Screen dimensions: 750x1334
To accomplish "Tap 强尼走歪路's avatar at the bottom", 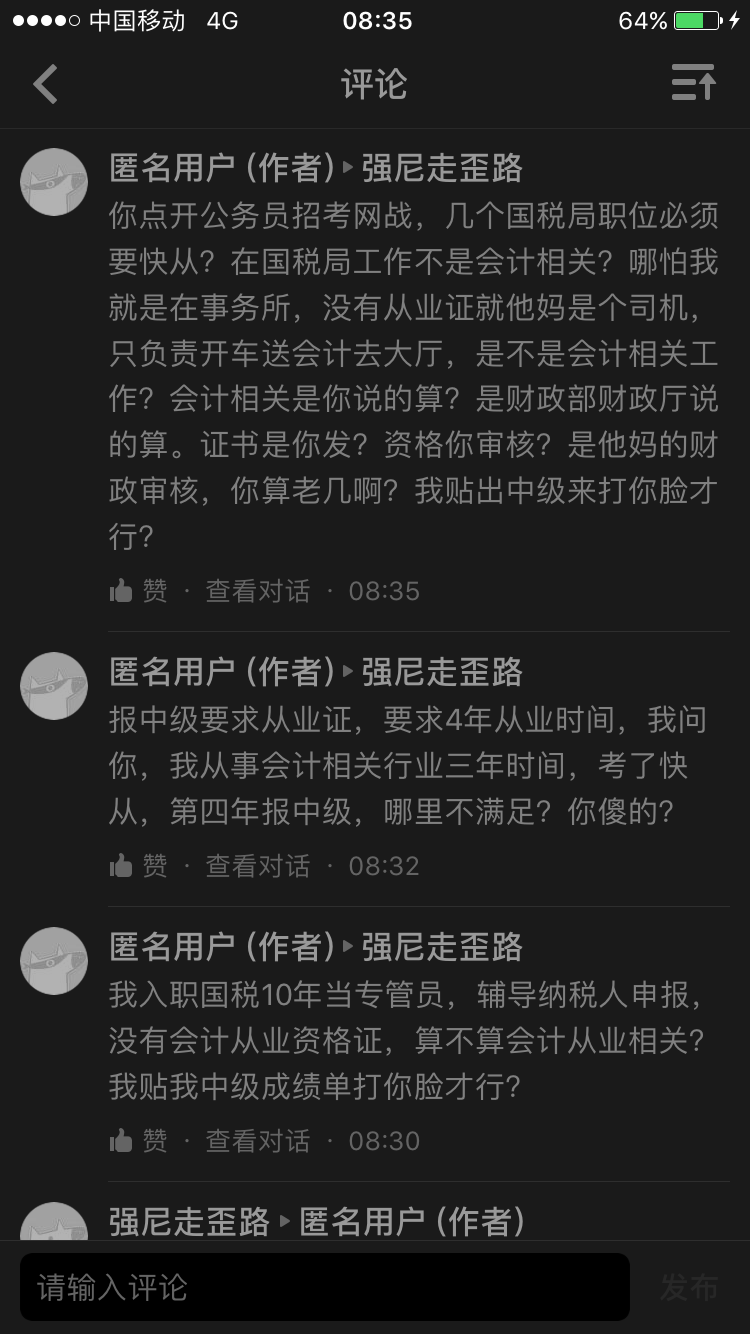I will [x=54, y=1222].
